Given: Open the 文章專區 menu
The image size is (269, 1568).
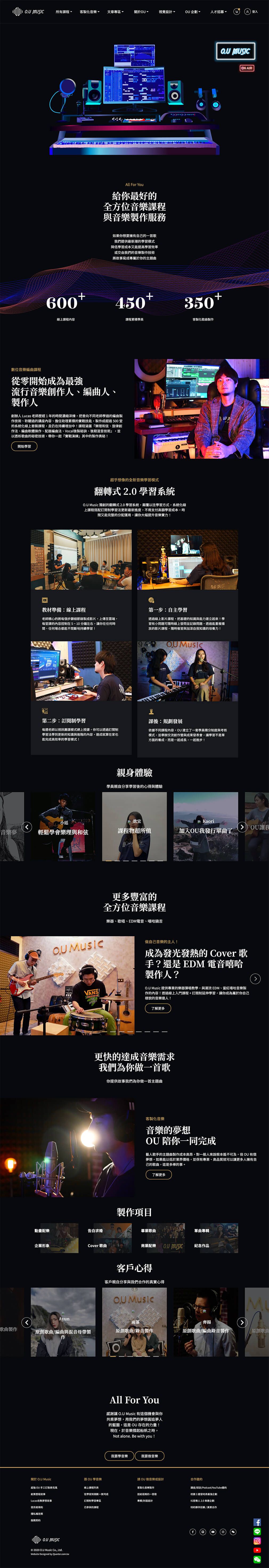Looking at the screenshot, I should tap(115, 11).
